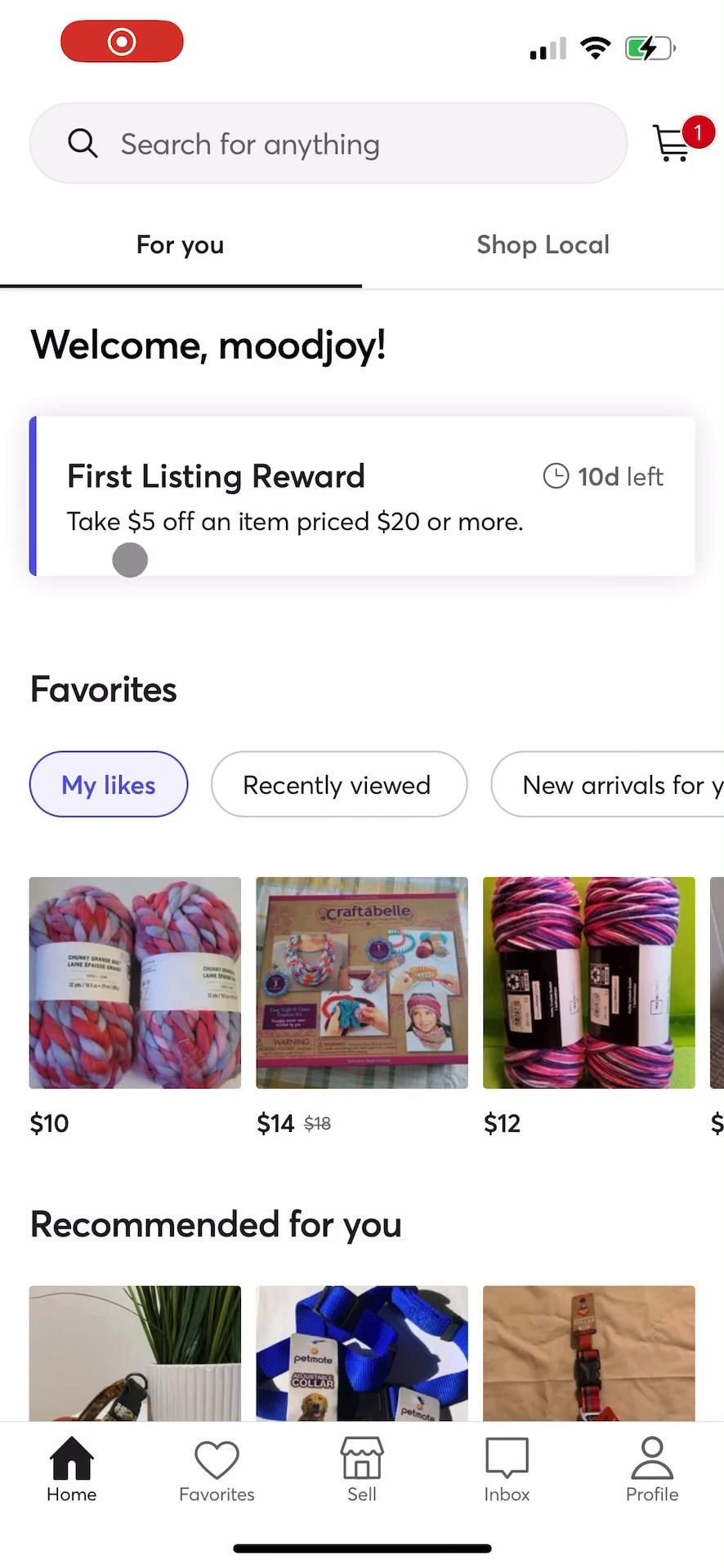This screenshot has width=724, height=1568.
Task: Select the For you tab
Action: coord(180,245)
